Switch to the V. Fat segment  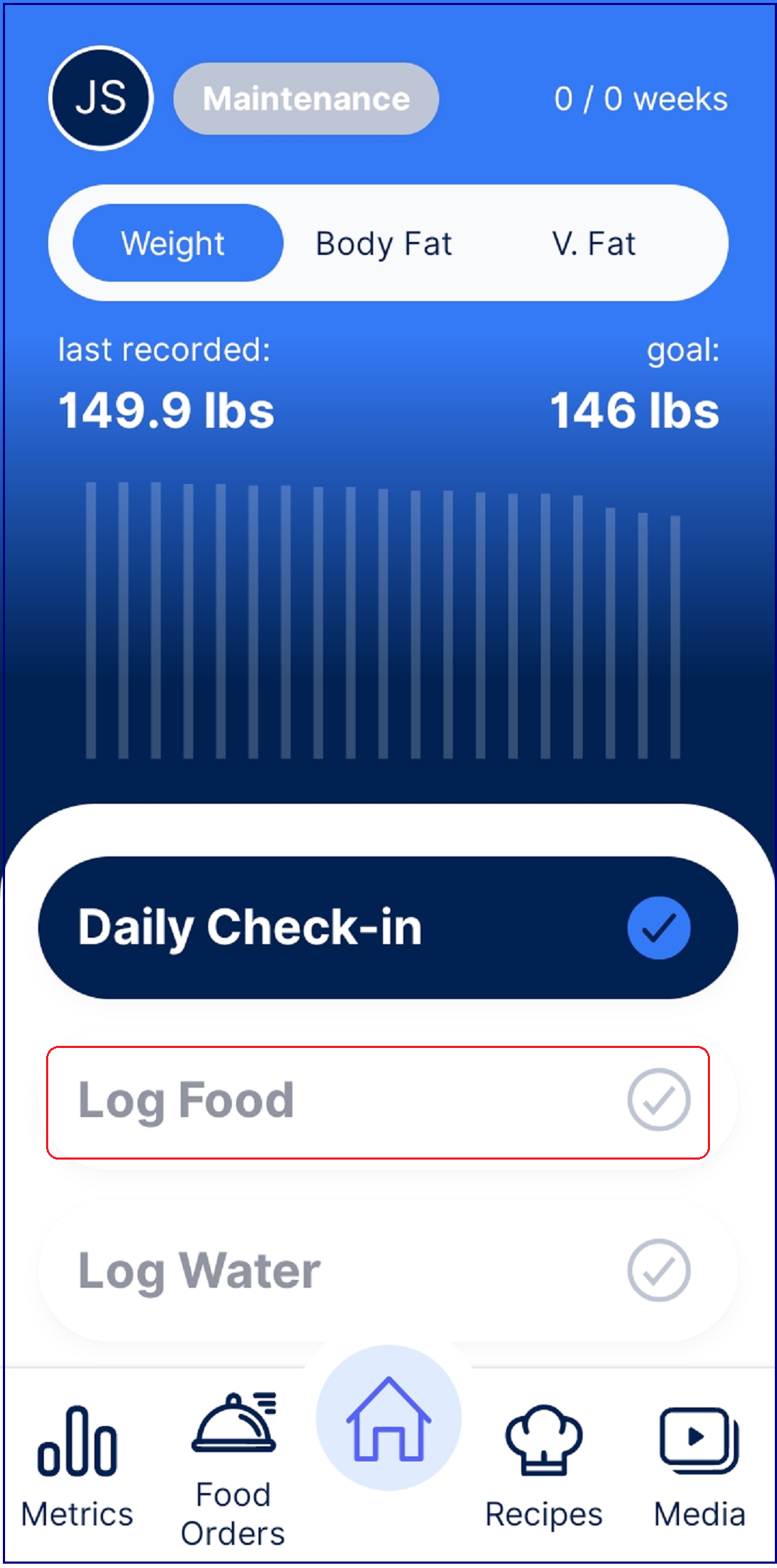pyautogui.click(x=594, y=243)
